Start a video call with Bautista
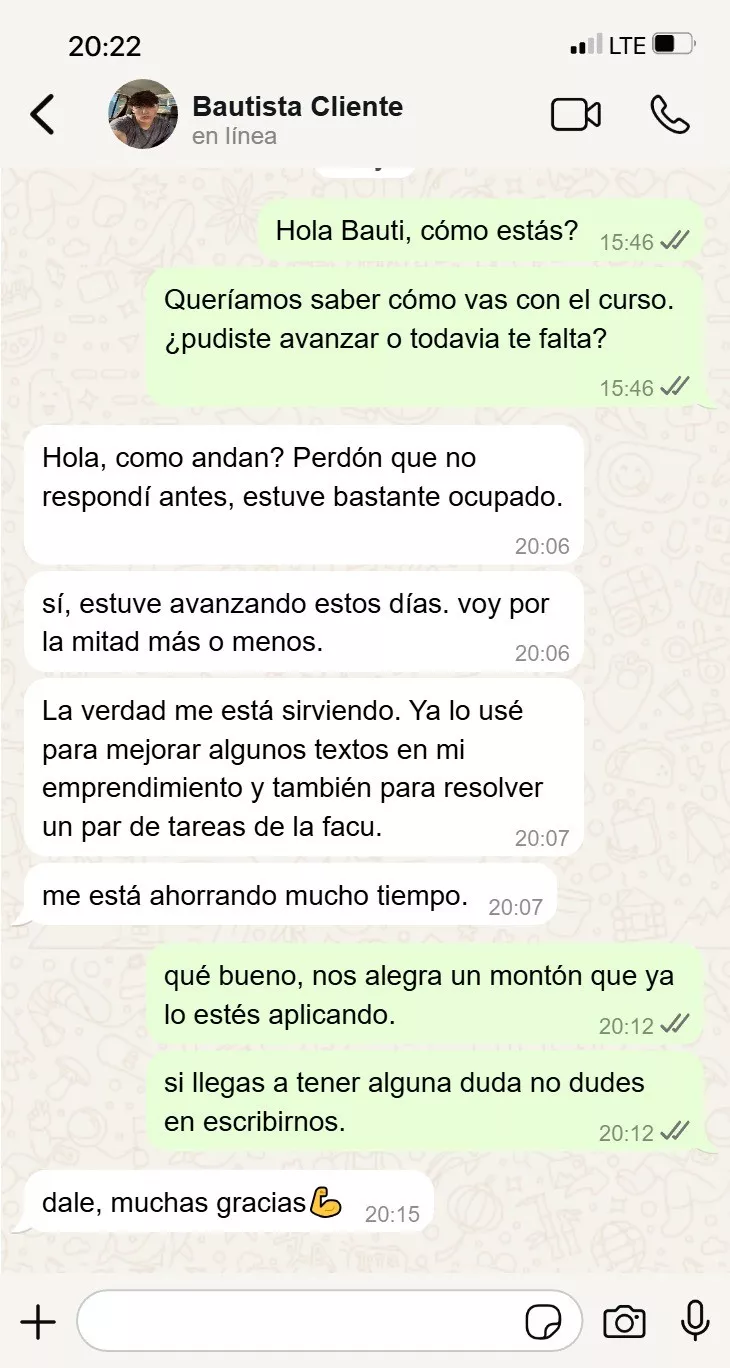The height and width of the screenshot is (1368, 730). [x=576, y=115]
